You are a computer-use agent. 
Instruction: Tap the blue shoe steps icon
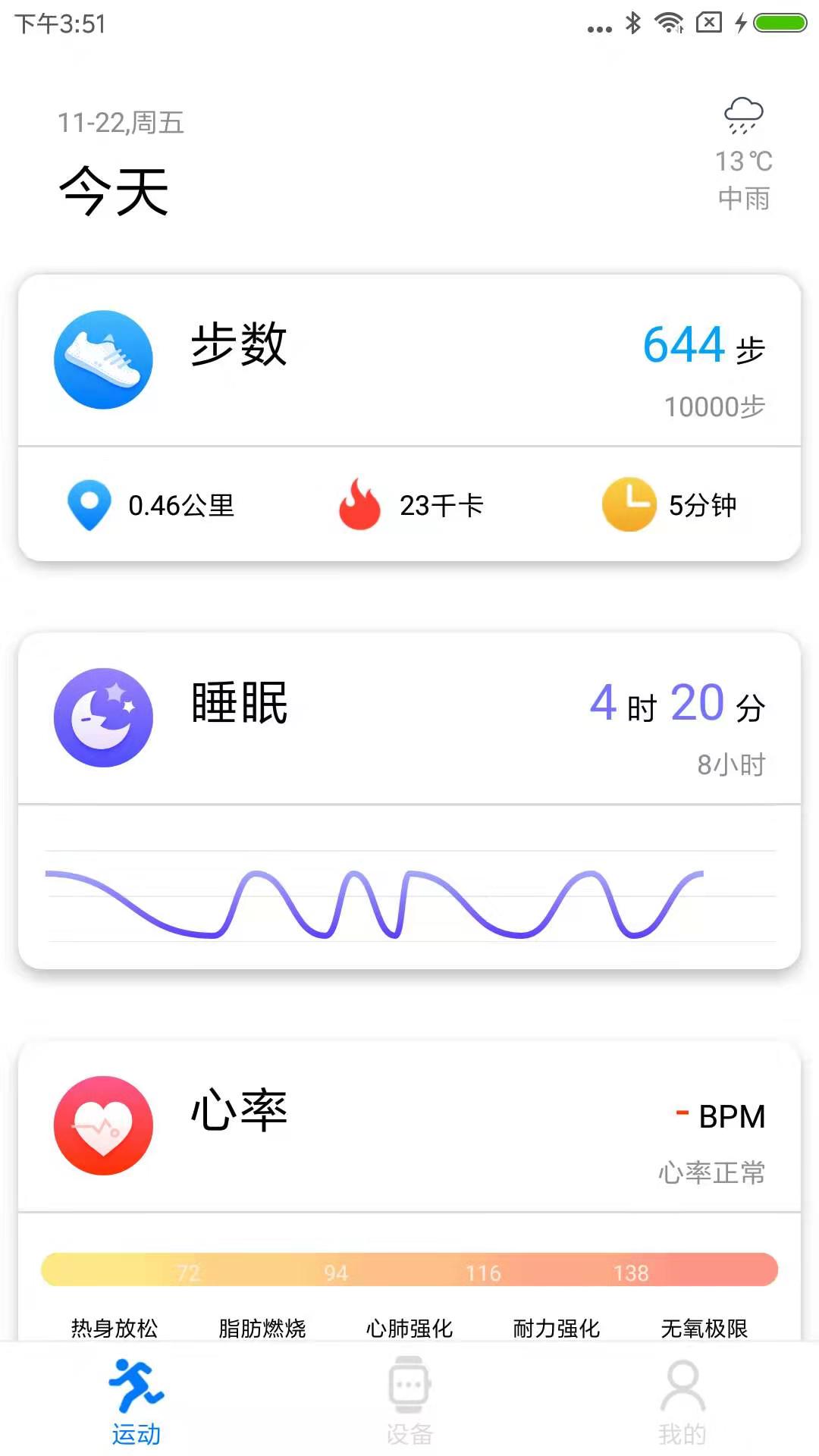(102, 360)
